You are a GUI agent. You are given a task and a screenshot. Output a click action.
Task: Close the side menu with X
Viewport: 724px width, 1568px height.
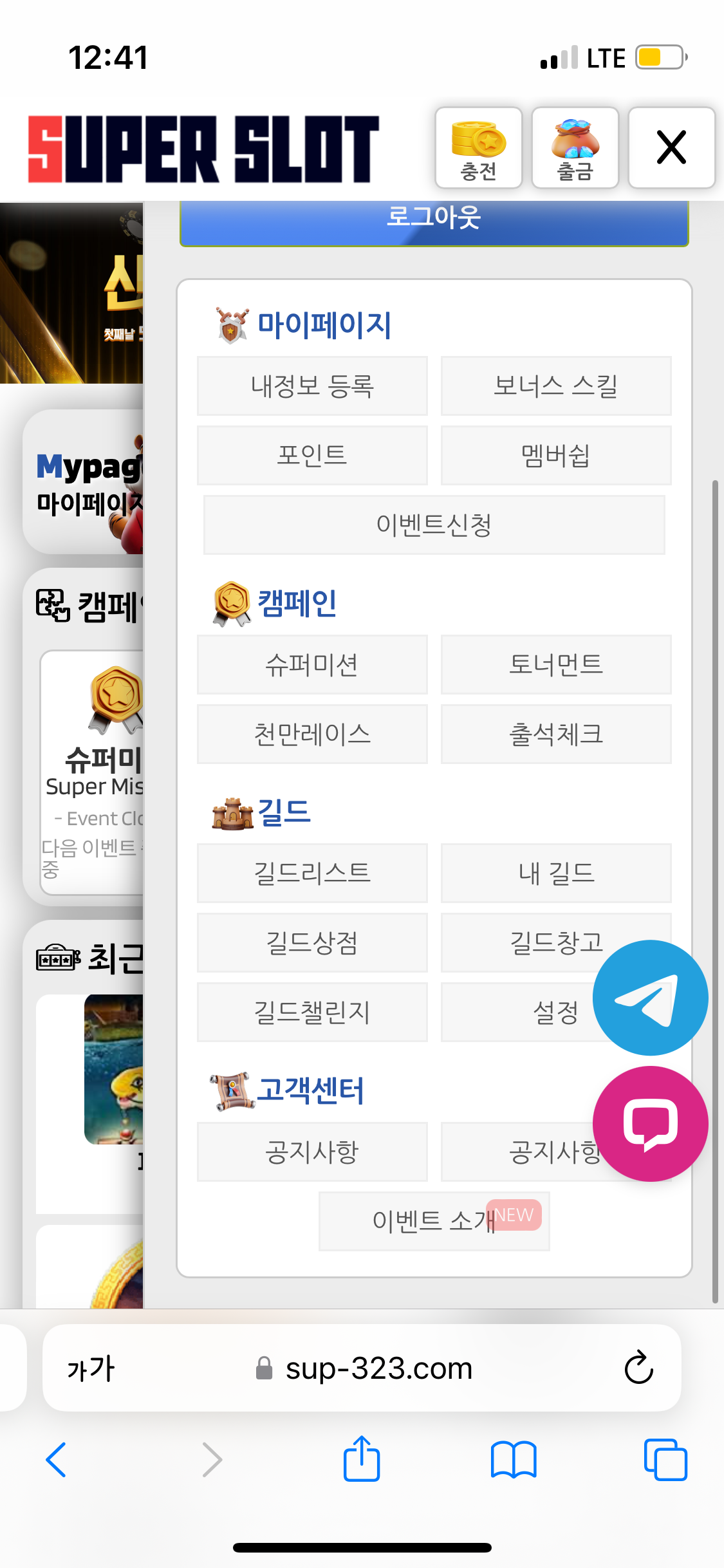tap(671, 148)
